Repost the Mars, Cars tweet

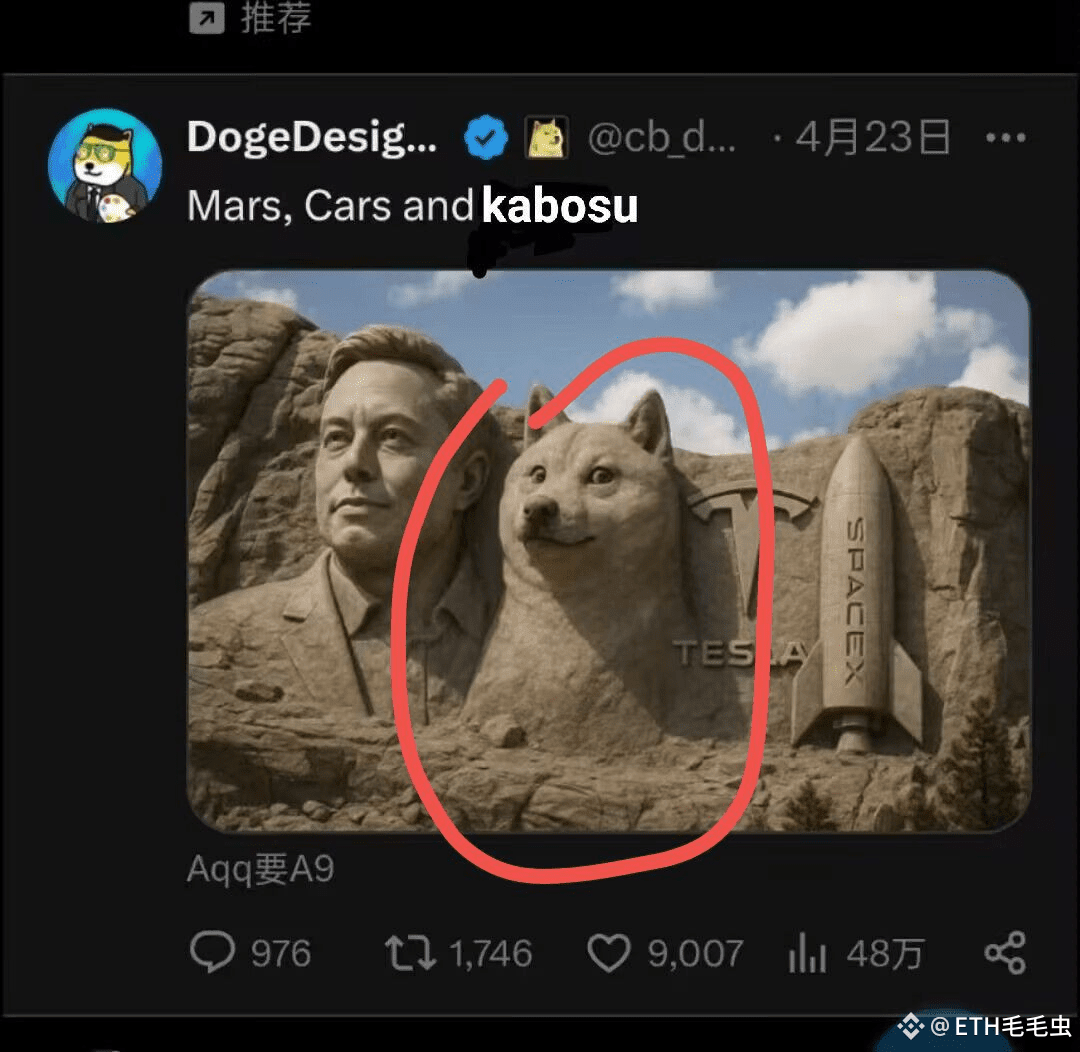(x=411, y=952)
